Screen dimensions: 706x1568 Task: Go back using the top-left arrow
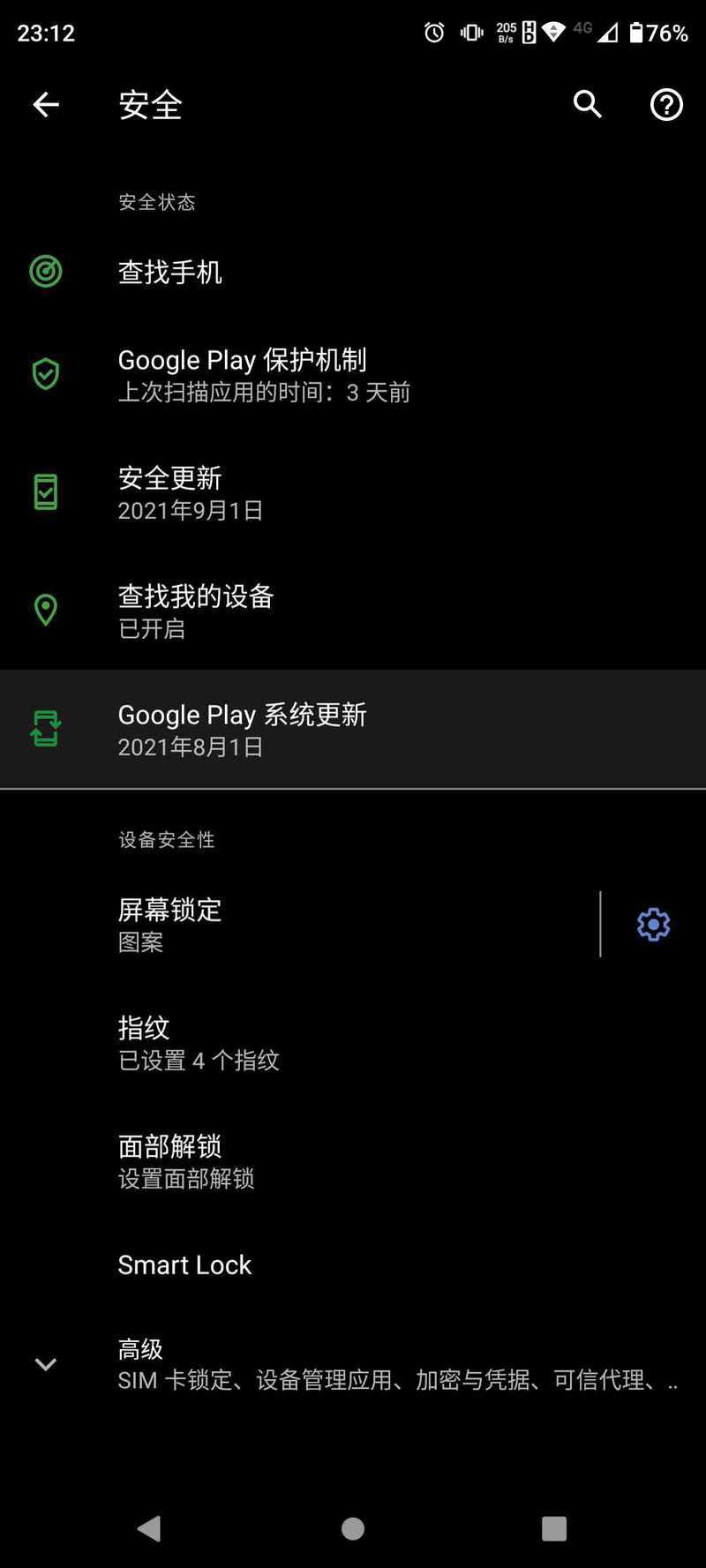(x=46, y=105)
